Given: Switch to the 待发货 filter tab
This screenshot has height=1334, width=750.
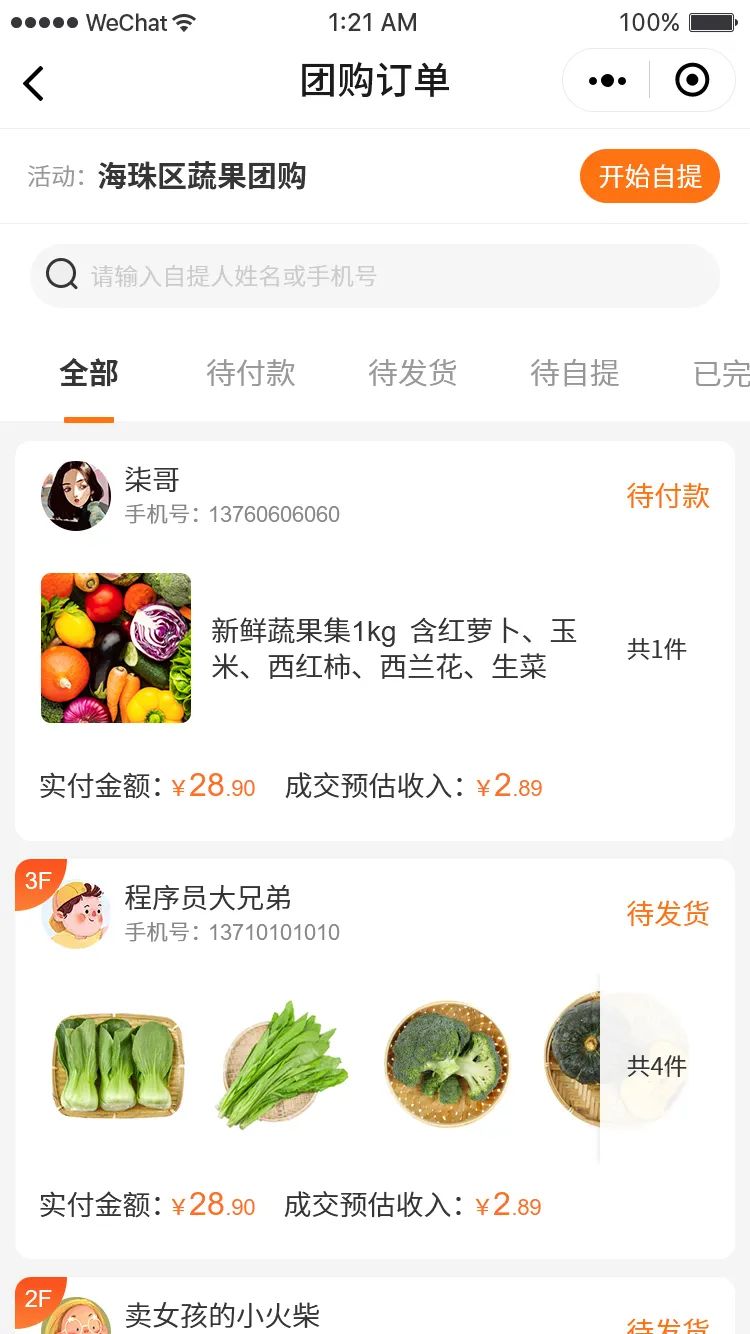Looking at the screenshot, I should tap(413, 373).
